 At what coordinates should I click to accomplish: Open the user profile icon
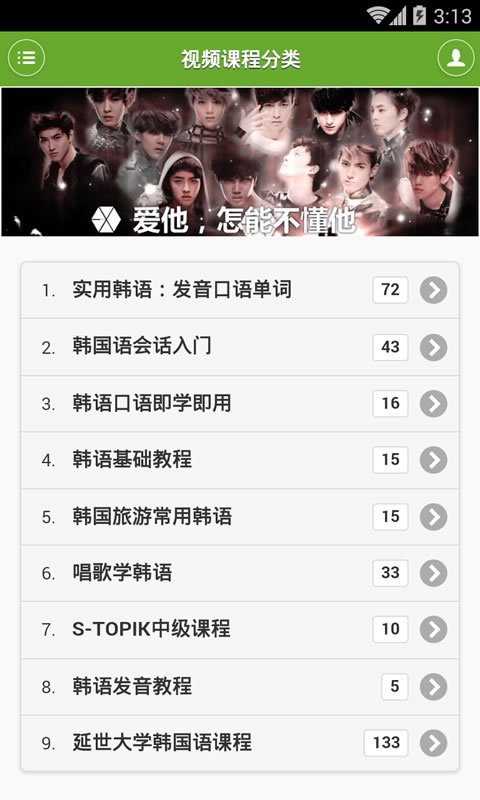coord(456,58)
